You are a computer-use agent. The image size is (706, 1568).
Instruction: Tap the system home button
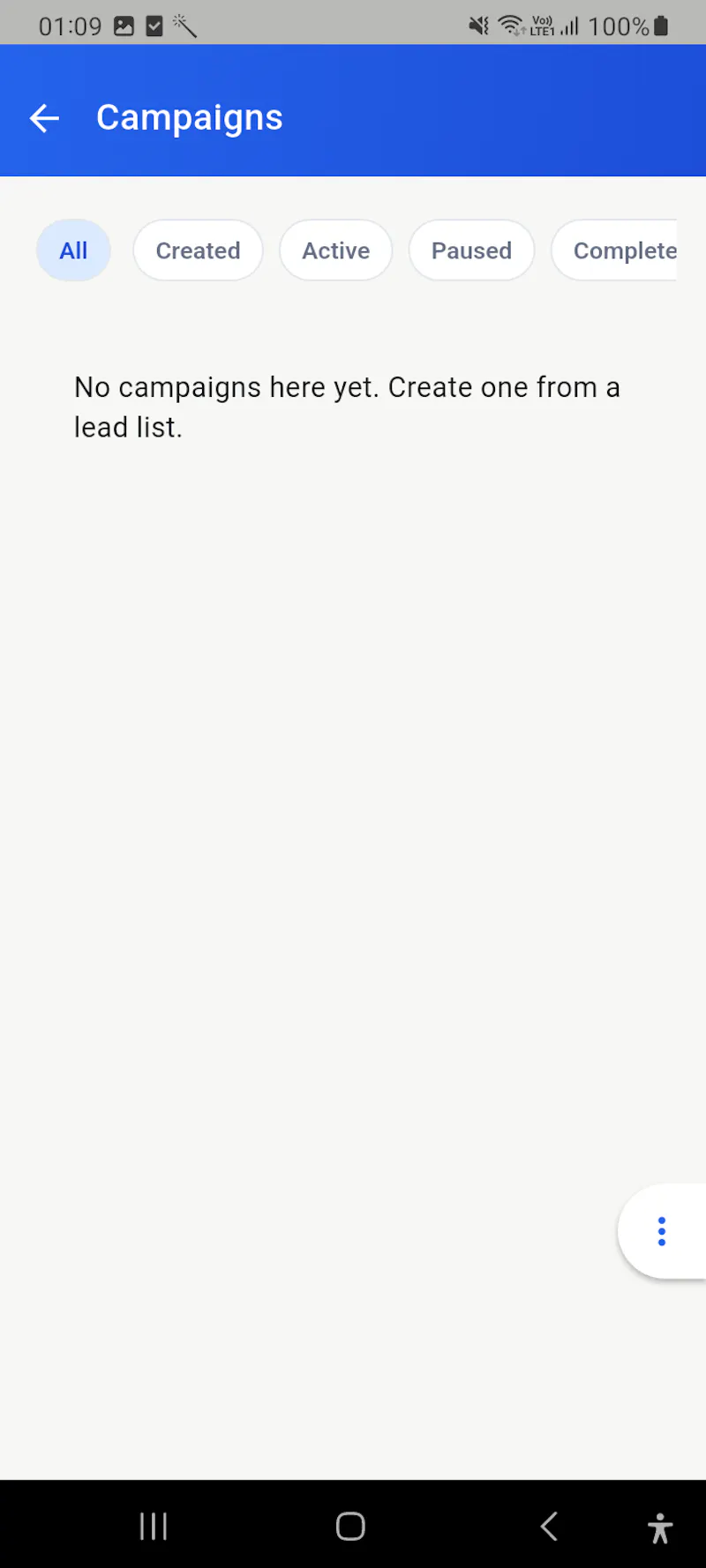click(x=350, y=1526)
